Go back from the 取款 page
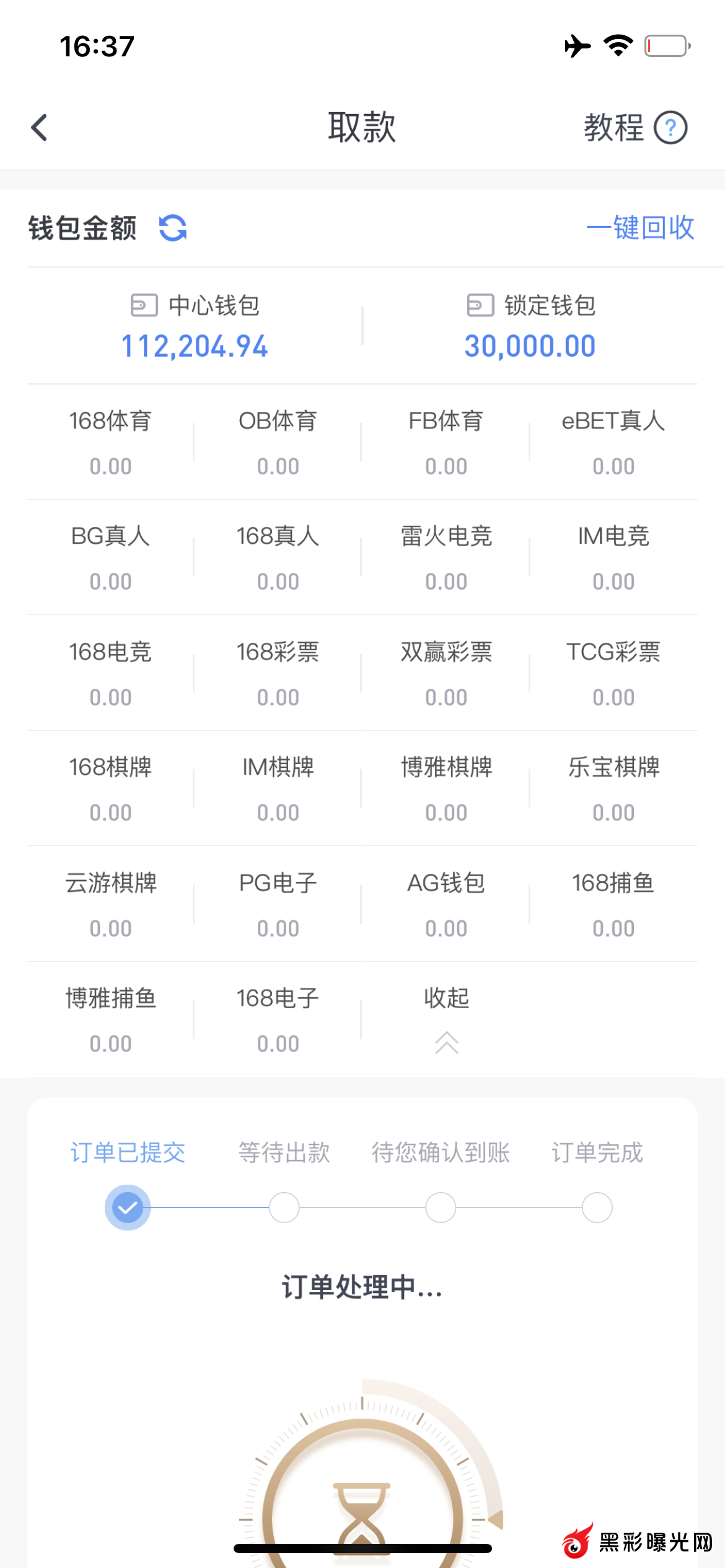The height and width of the screenshot is (1568, 725). tap(40, 128)
